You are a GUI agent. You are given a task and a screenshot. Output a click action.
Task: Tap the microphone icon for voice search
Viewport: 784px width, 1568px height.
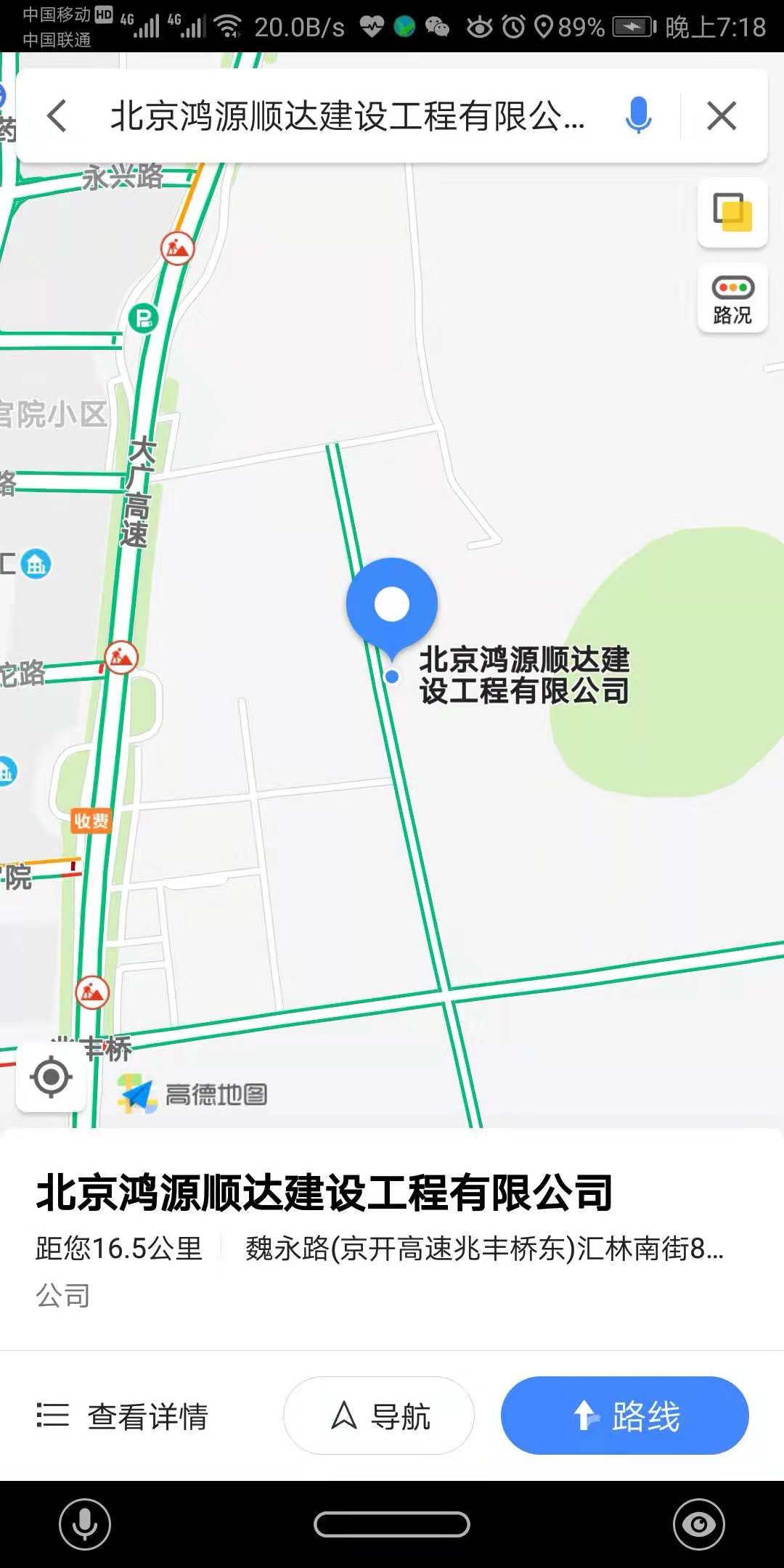click(x=637, y=116)
